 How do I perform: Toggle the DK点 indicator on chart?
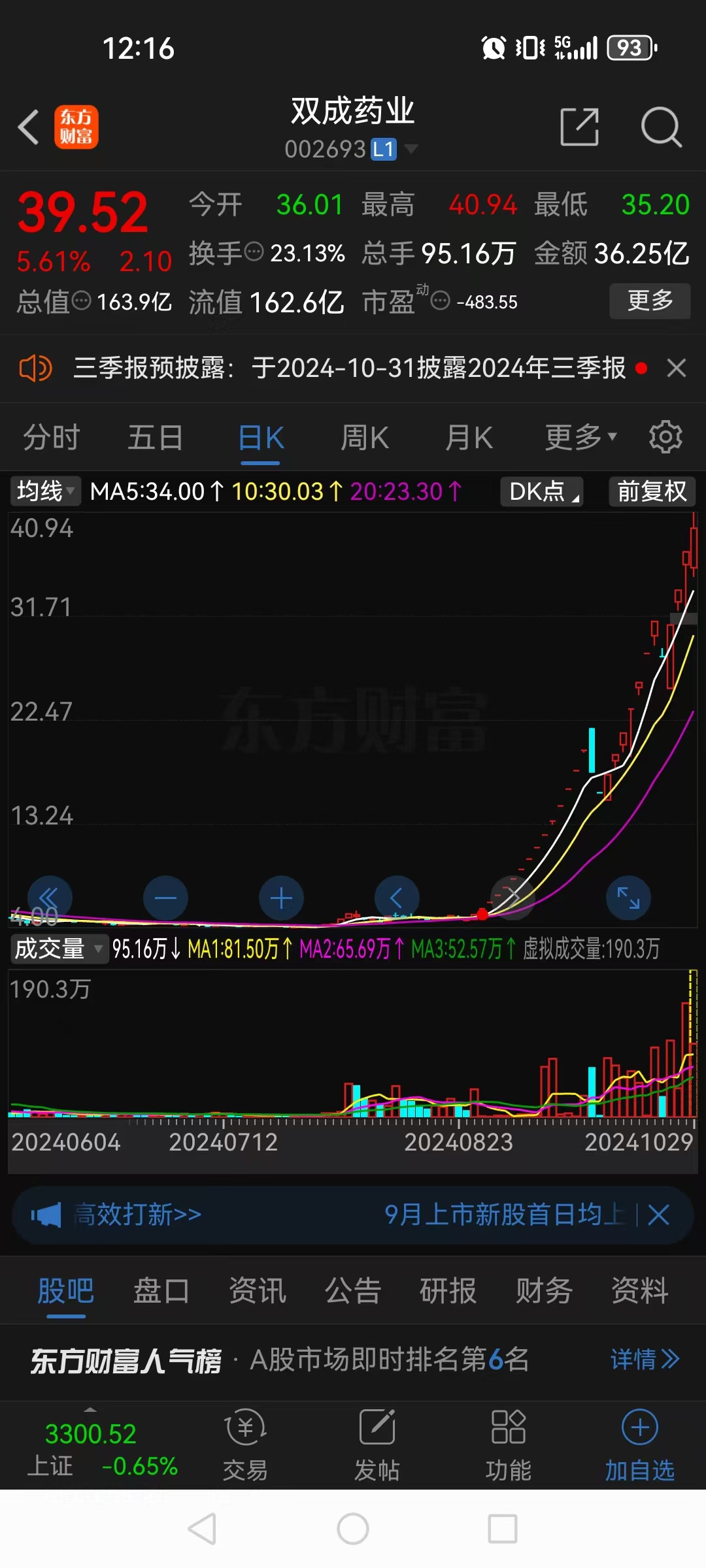541,491
